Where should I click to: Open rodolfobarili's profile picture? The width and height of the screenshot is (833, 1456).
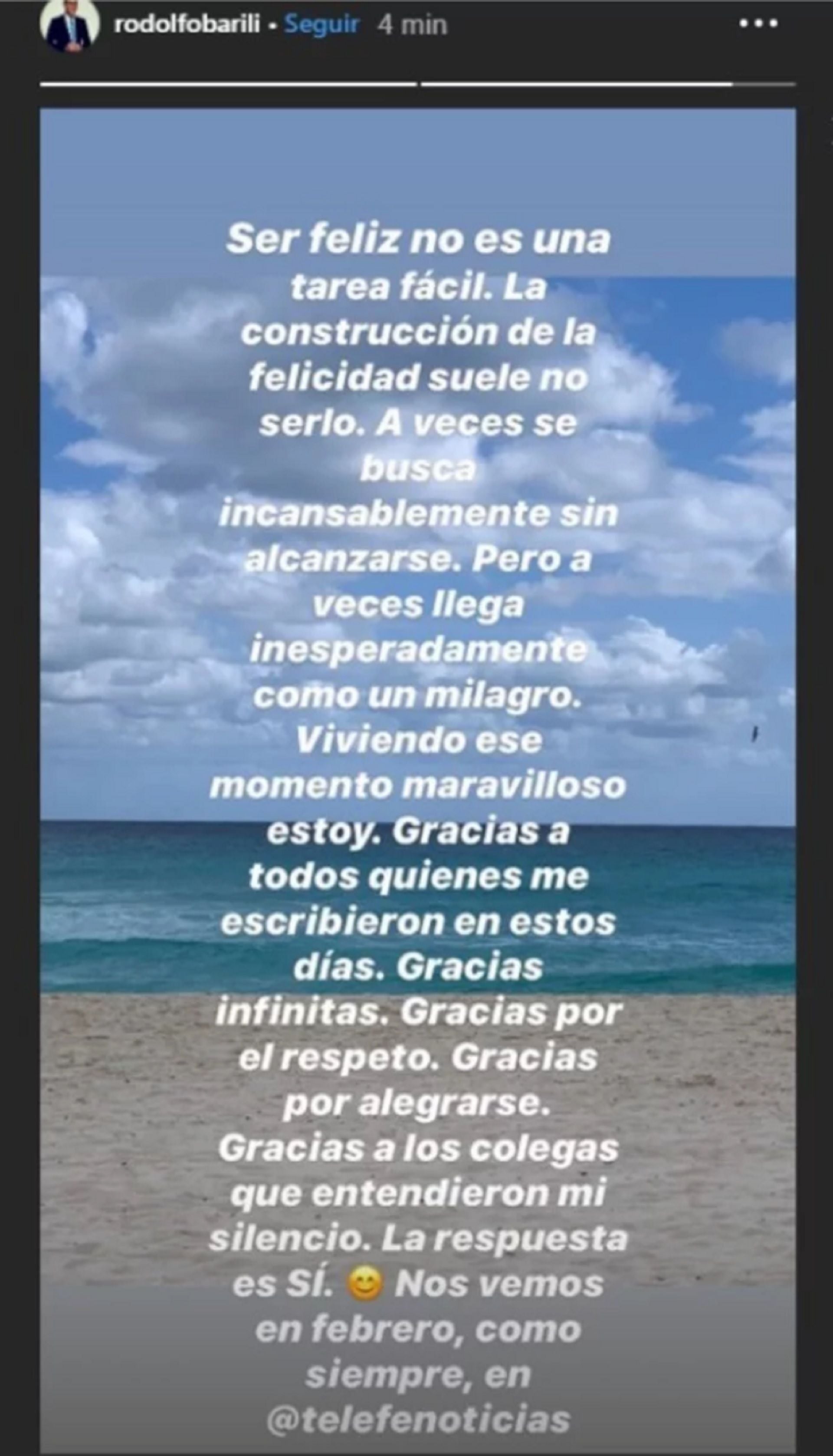(68, 26)
